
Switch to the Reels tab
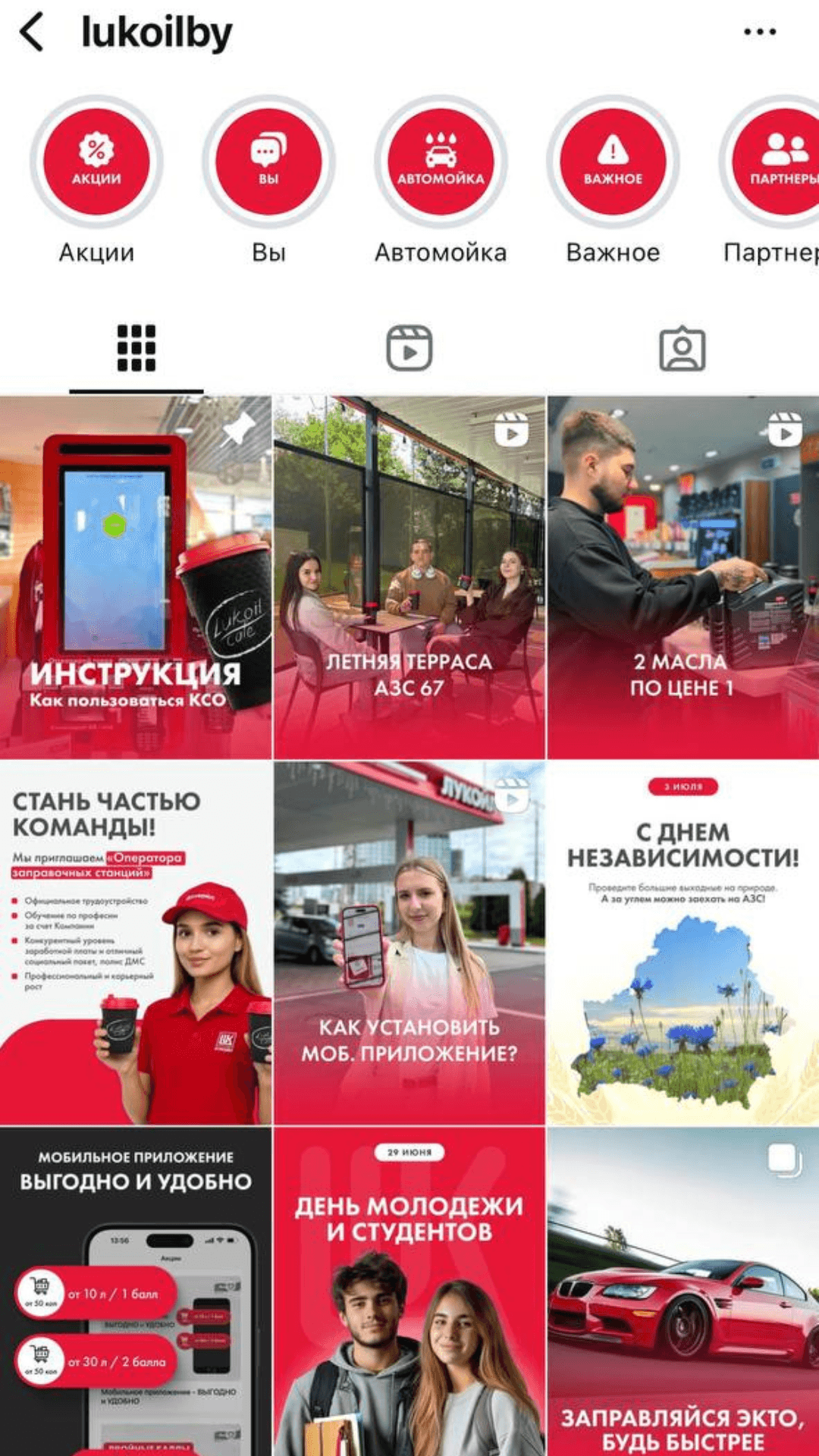point(409,348)
